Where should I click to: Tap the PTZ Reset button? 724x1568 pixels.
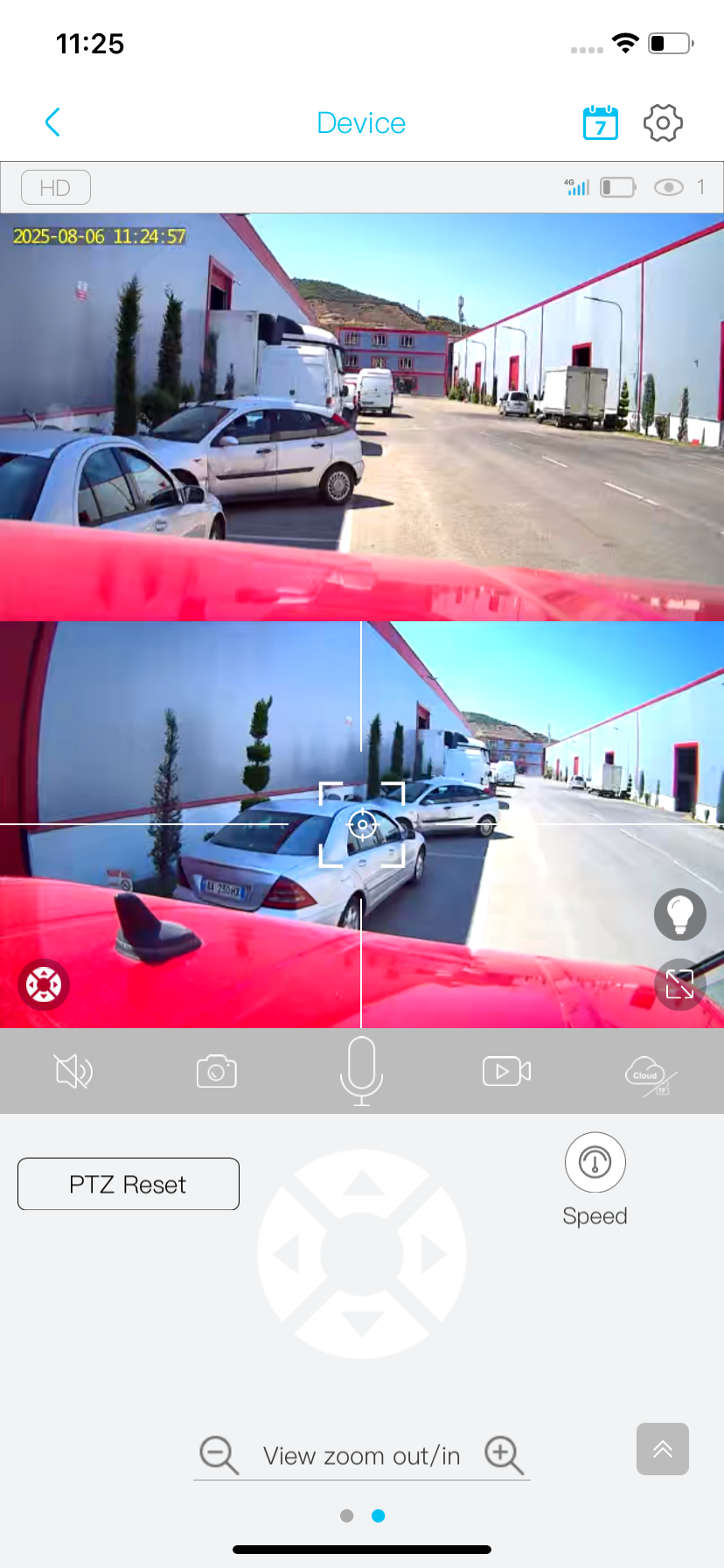[x=129, y=1184]
